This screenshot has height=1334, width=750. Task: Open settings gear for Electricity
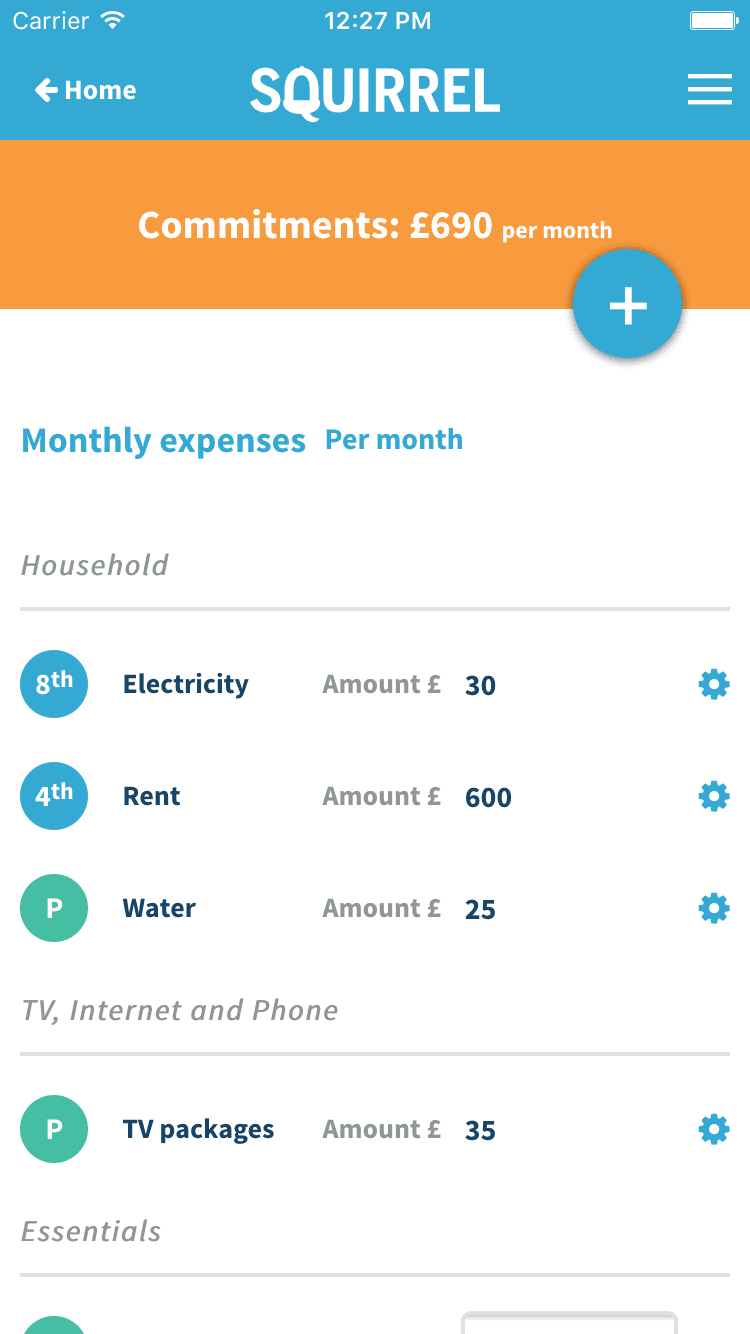[713, 685]
